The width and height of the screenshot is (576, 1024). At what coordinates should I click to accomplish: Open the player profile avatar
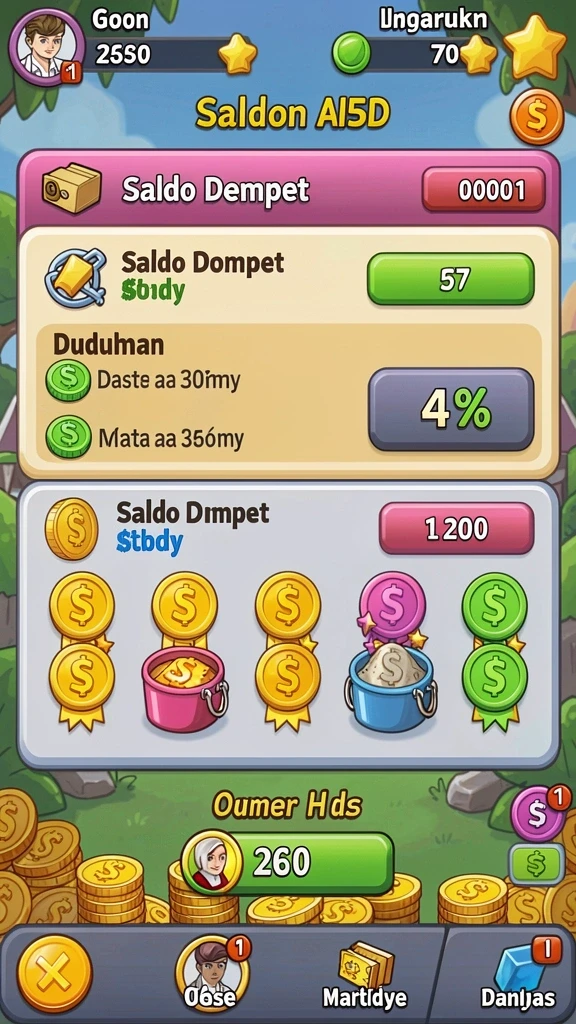pos(46,48)
